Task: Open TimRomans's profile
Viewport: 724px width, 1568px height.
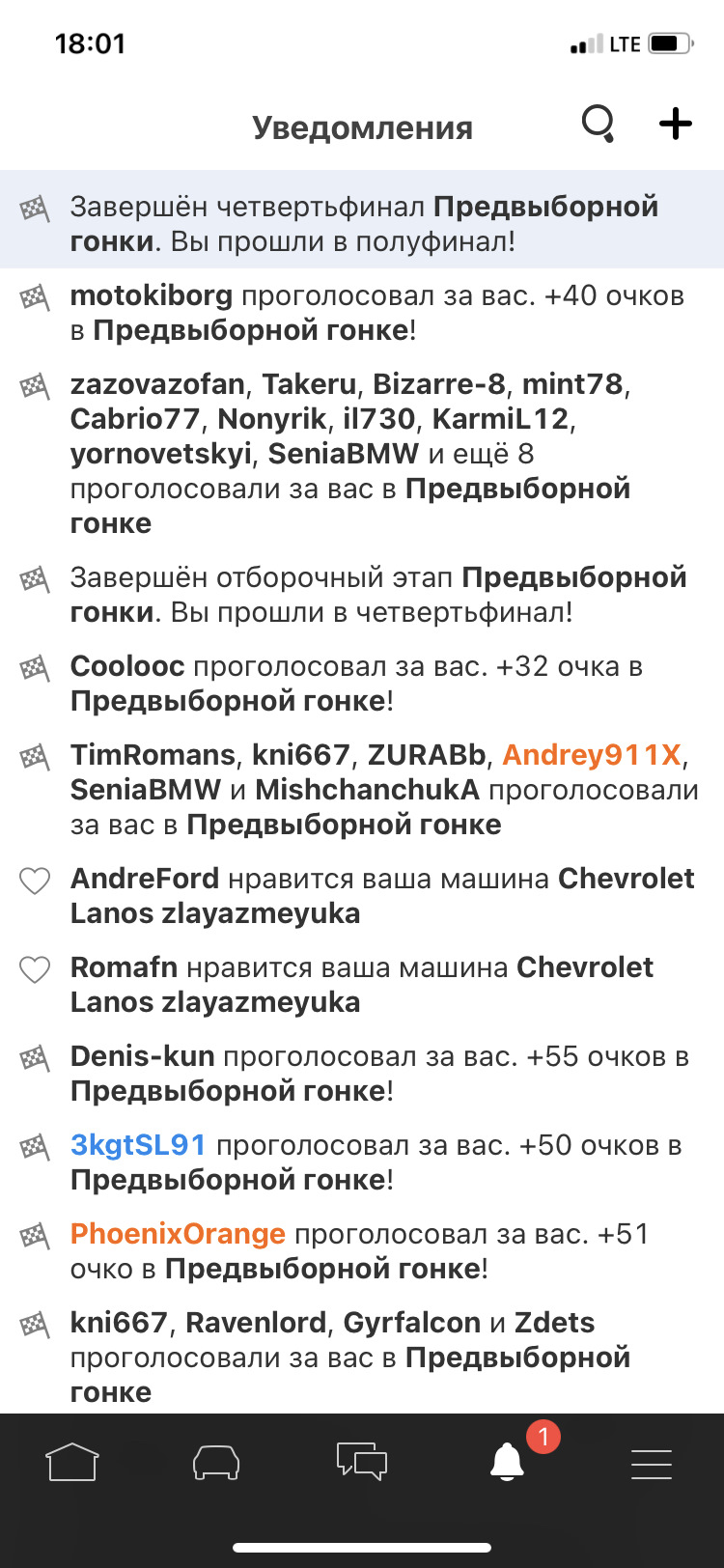Action: click(153, 755)
